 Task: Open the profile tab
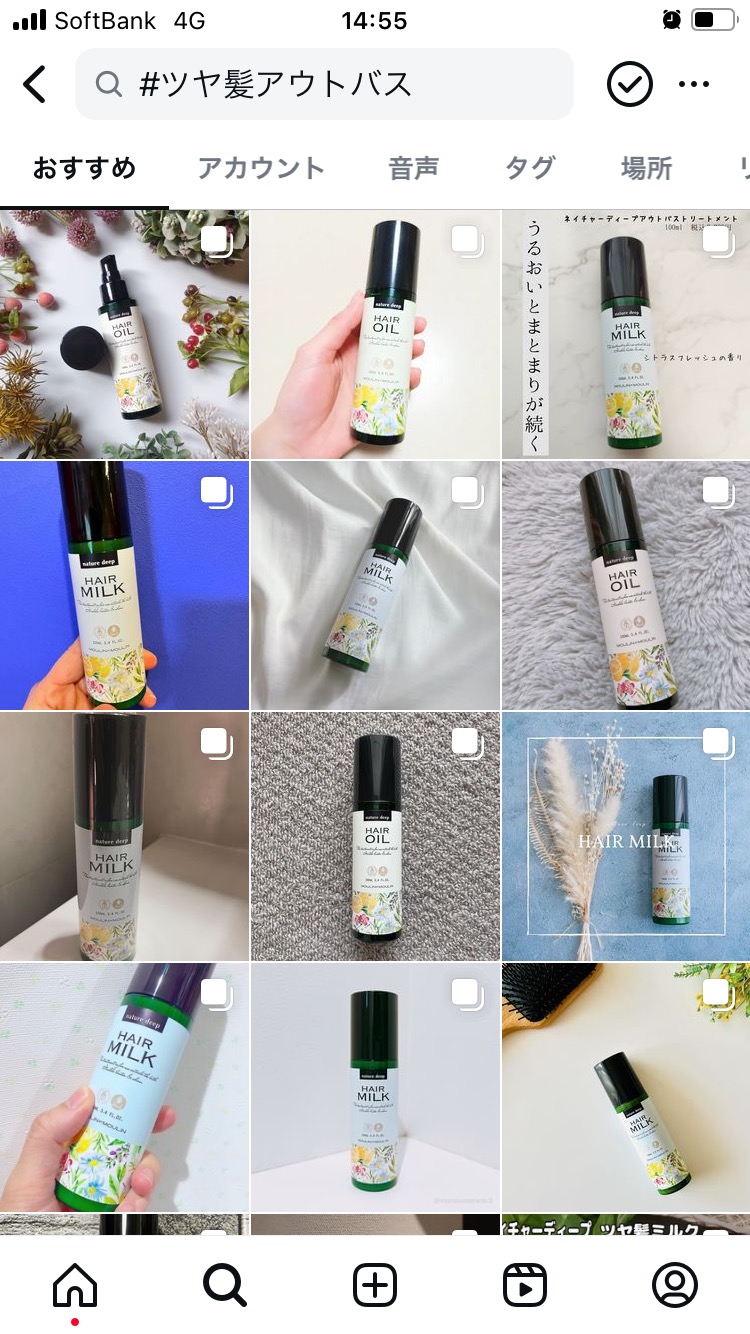pos(675,1285)
